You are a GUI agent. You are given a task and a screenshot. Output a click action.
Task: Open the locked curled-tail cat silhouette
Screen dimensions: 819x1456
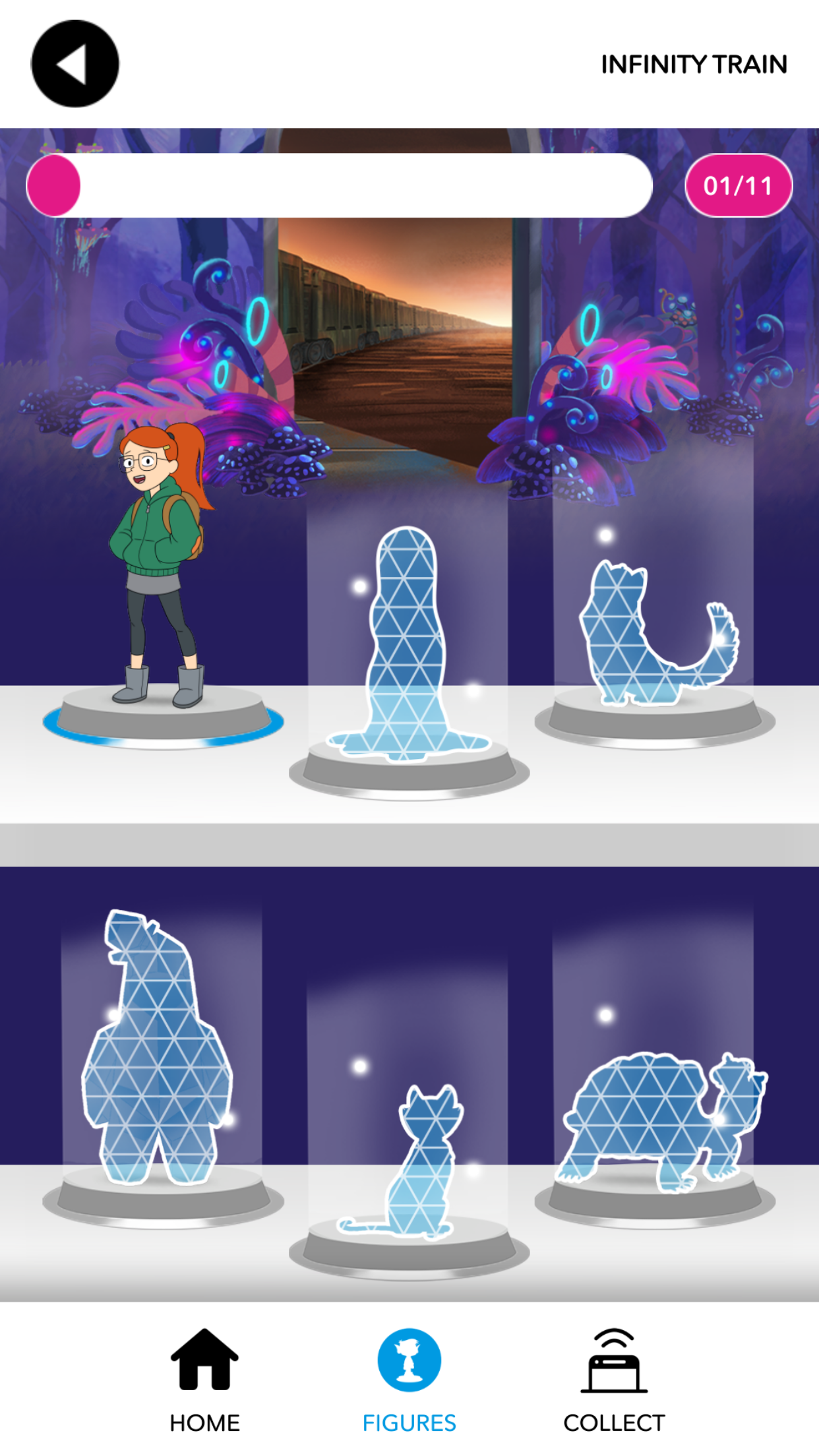658,632
